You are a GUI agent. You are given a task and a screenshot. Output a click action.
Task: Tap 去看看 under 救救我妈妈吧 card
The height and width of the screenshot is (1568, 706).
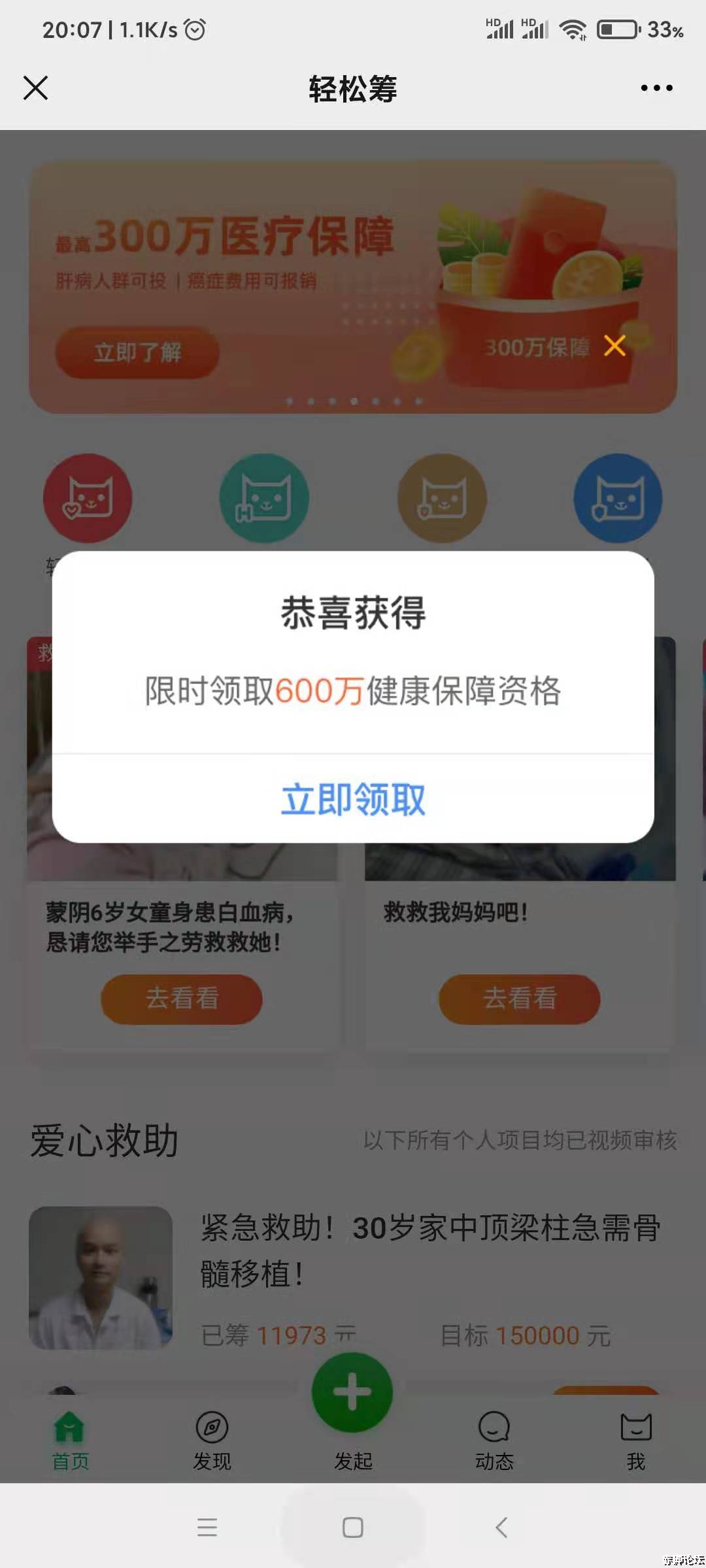click(519, 998)
